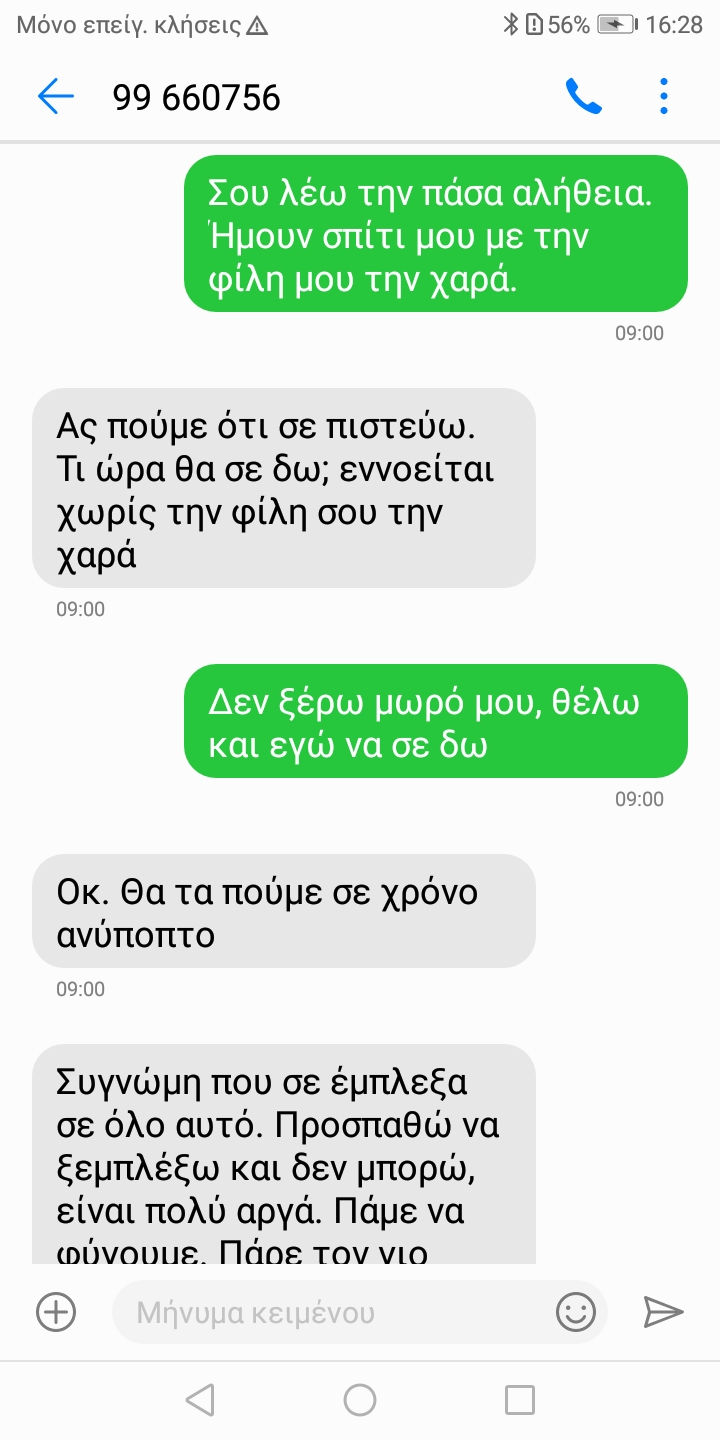Call the number 99 660756

pyautogui.click(x=583, y=97)
